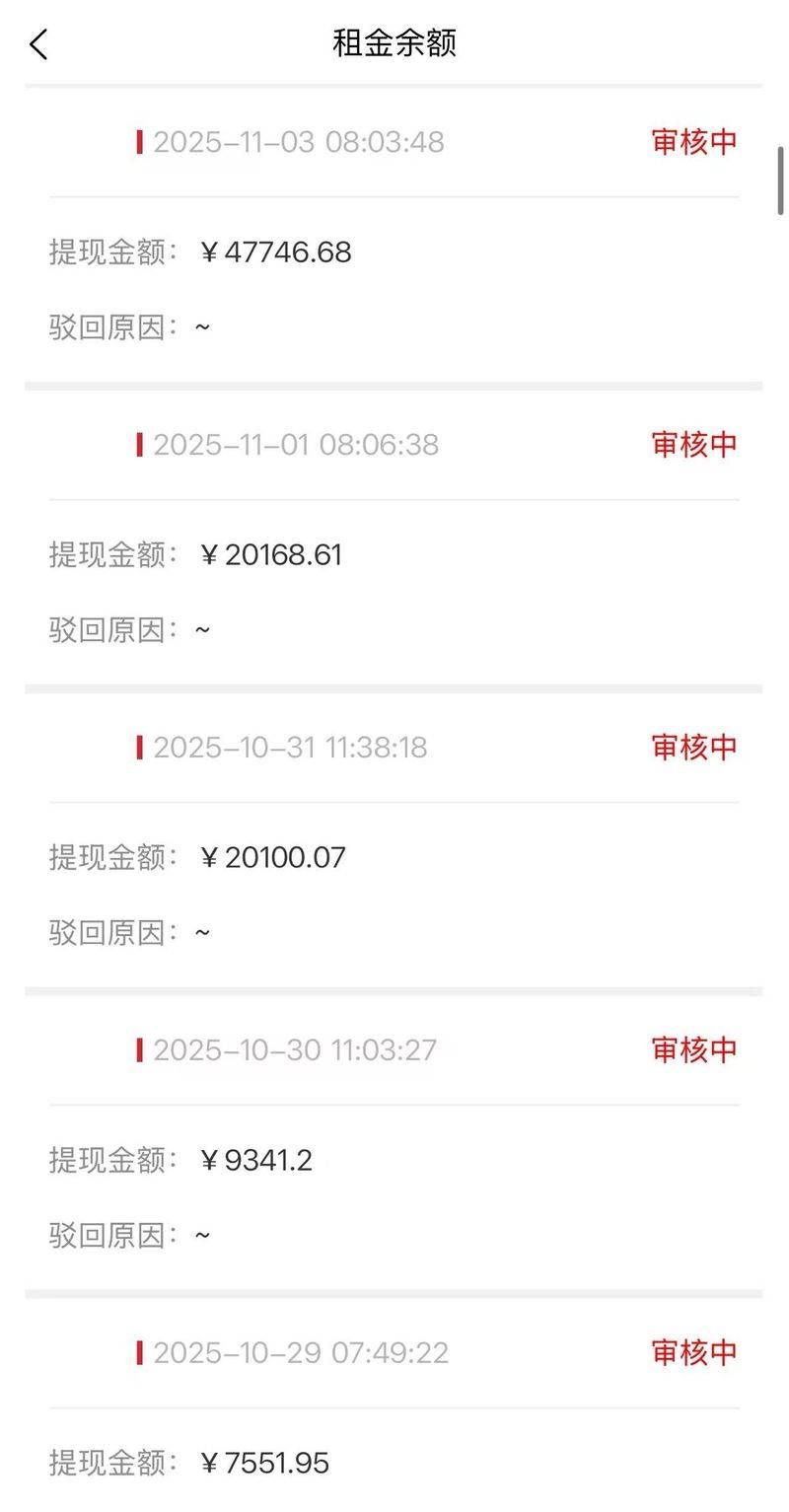Click the 审核中 status on the first record
The image size is (789, 1512).
[695, 142]
